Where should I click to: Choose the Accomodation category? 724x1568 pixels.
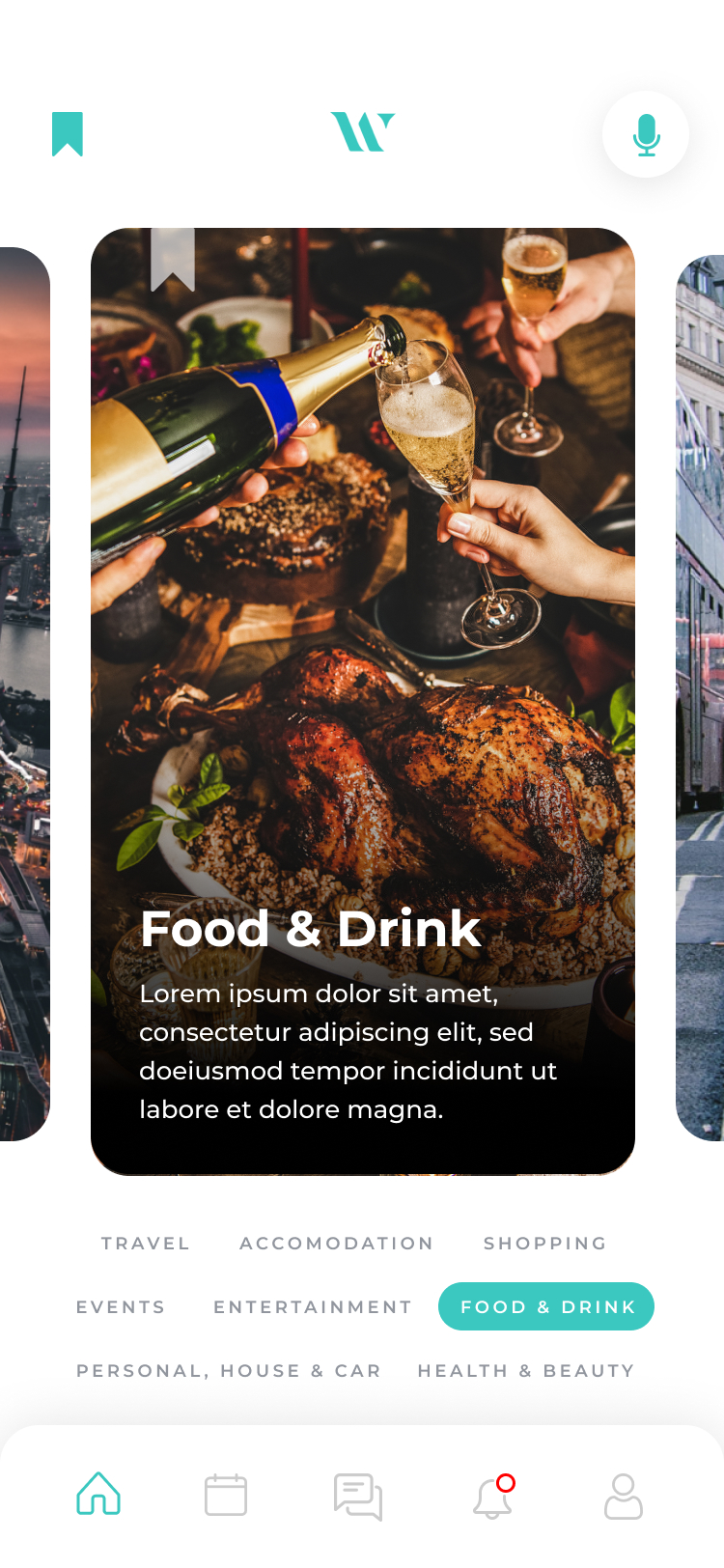coord(337,1244)
